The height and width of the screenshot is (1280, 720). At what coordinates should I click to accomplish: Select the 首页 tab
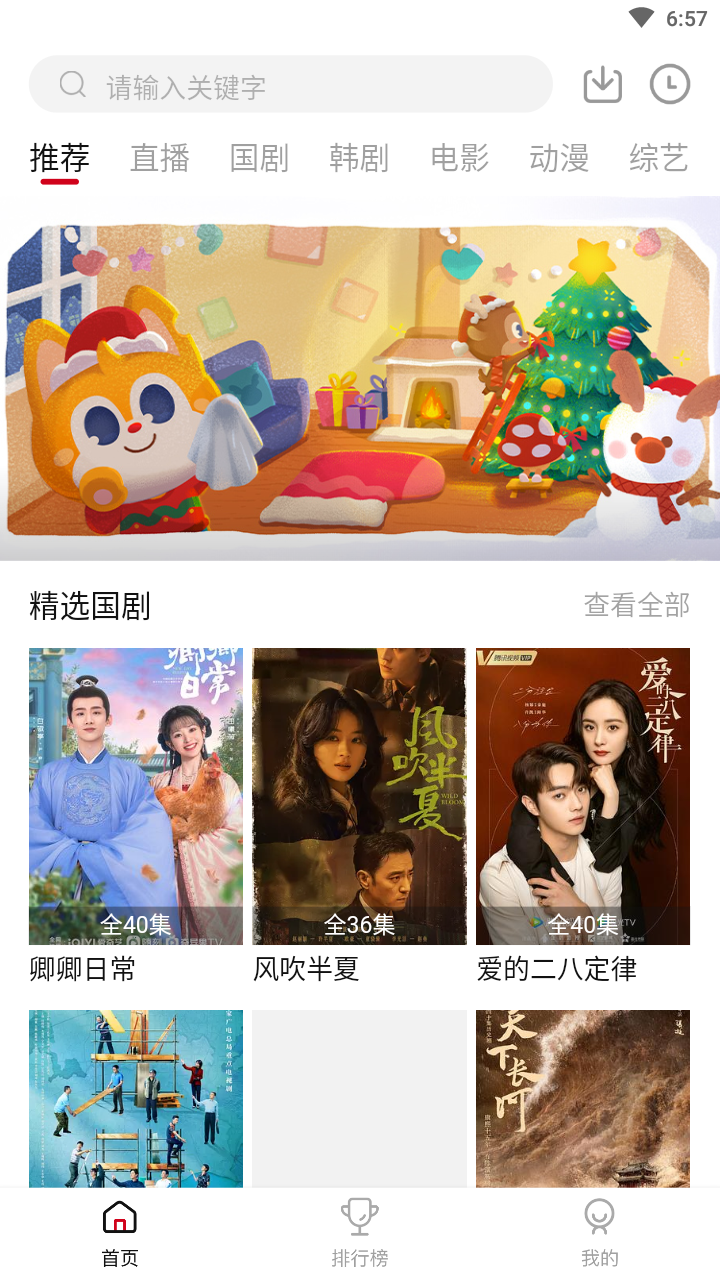pyautogui.click(x=120, y=1234)
